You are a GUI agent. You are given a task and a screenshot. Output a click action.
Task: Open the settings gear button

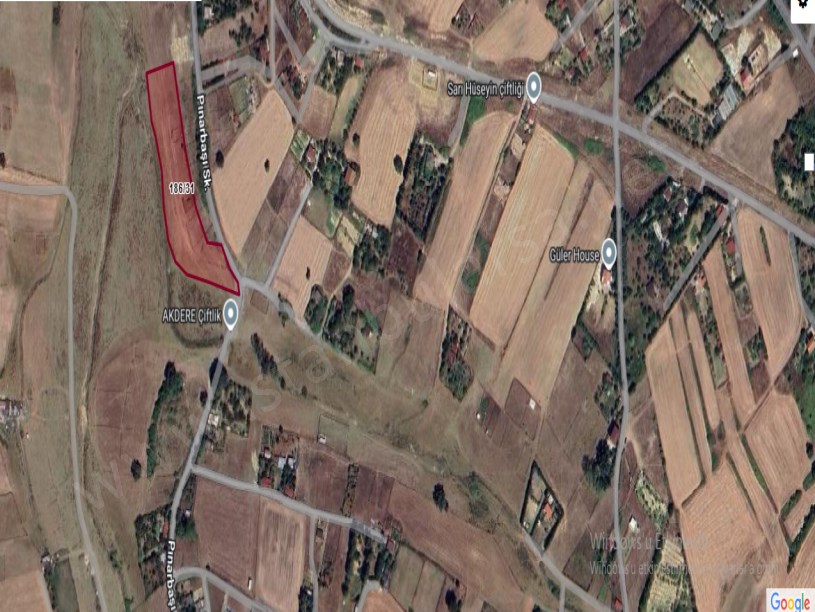click(x=803, y=5)
